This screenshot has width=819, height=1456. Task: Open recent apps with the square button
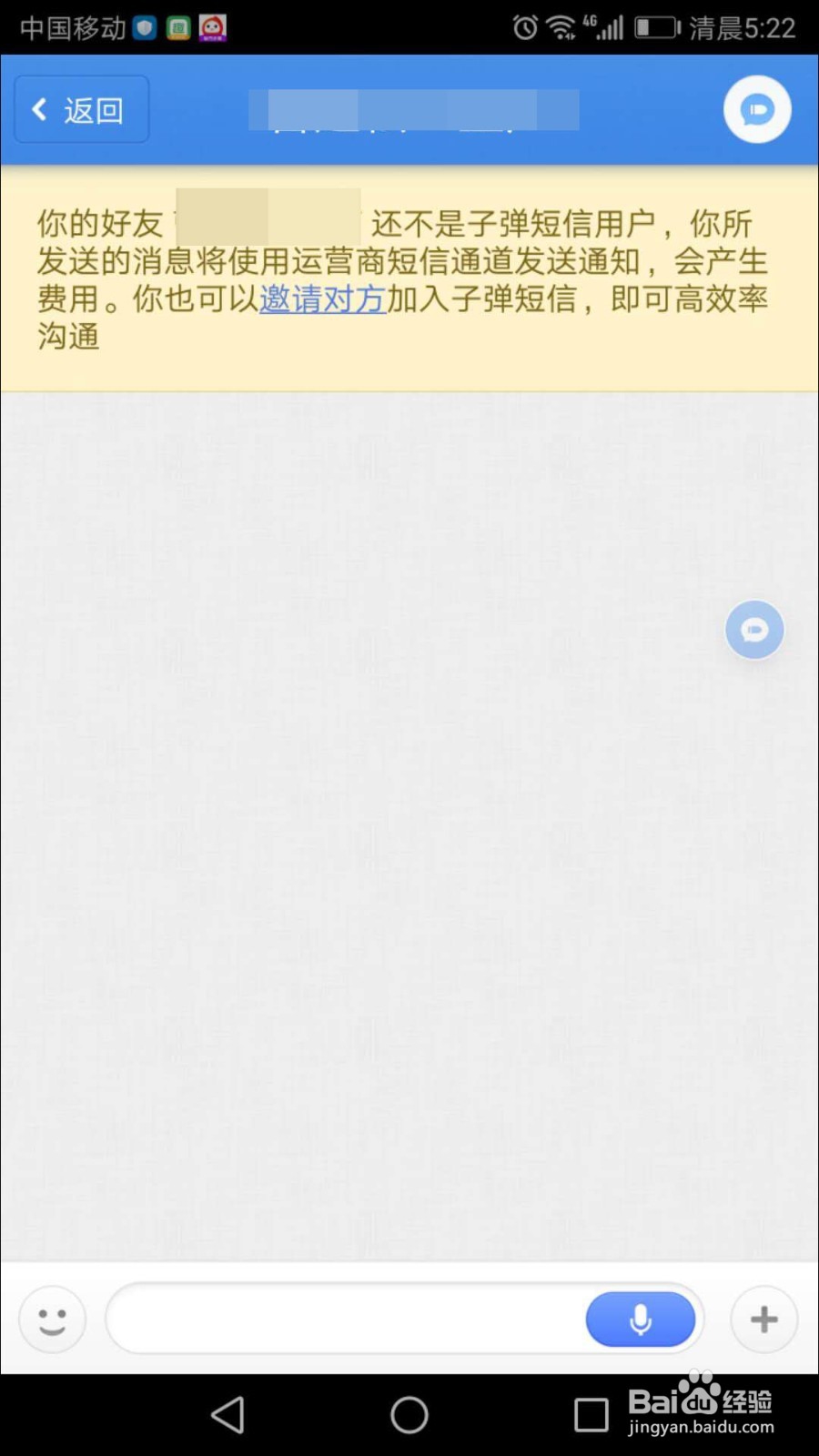[x=591, y=1415]
